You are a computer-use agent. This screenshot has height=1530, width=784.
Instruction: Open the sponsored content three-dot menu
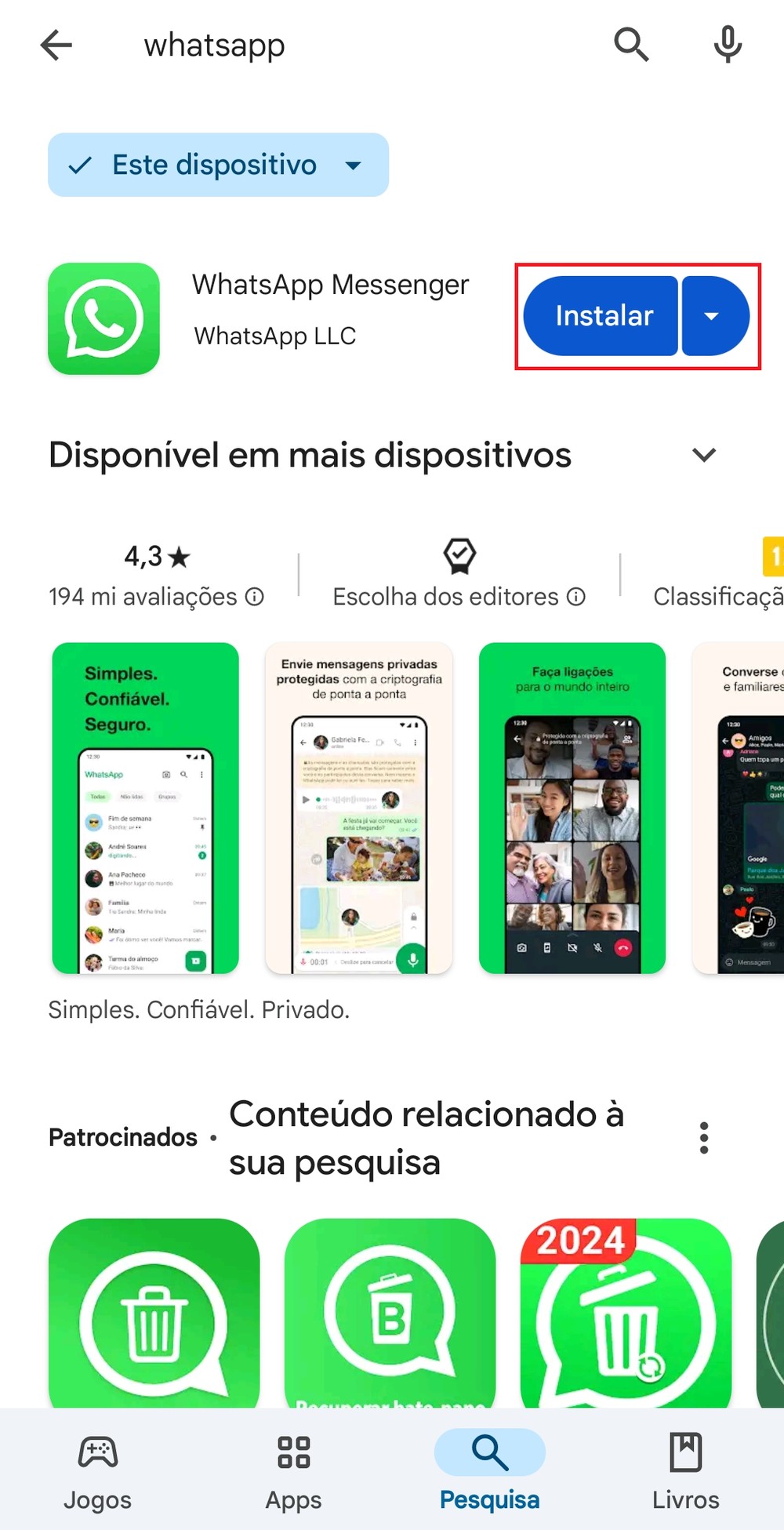point(703,1137)
